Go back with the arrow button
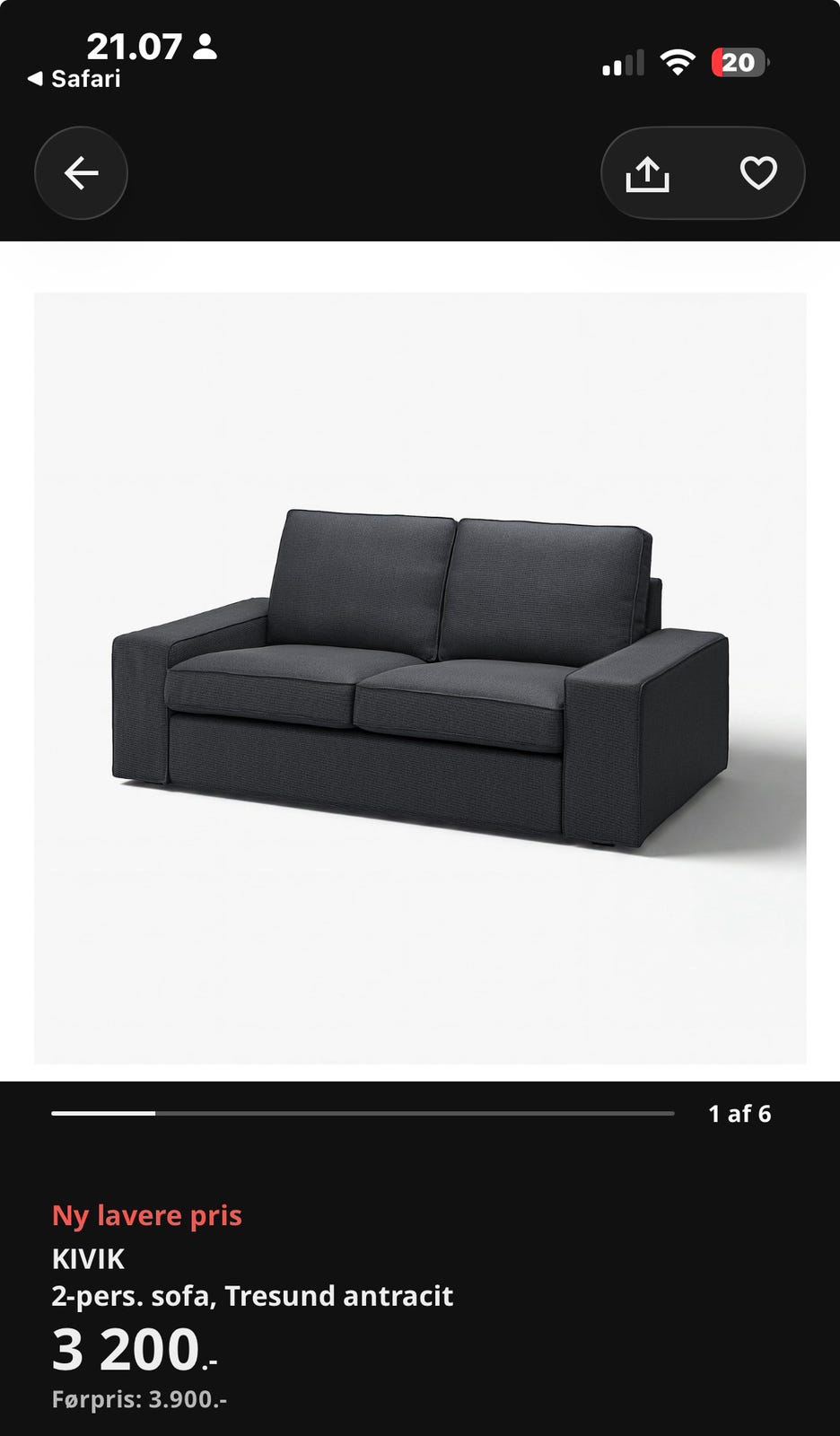 pyautogui.click(x=81, y=173)
